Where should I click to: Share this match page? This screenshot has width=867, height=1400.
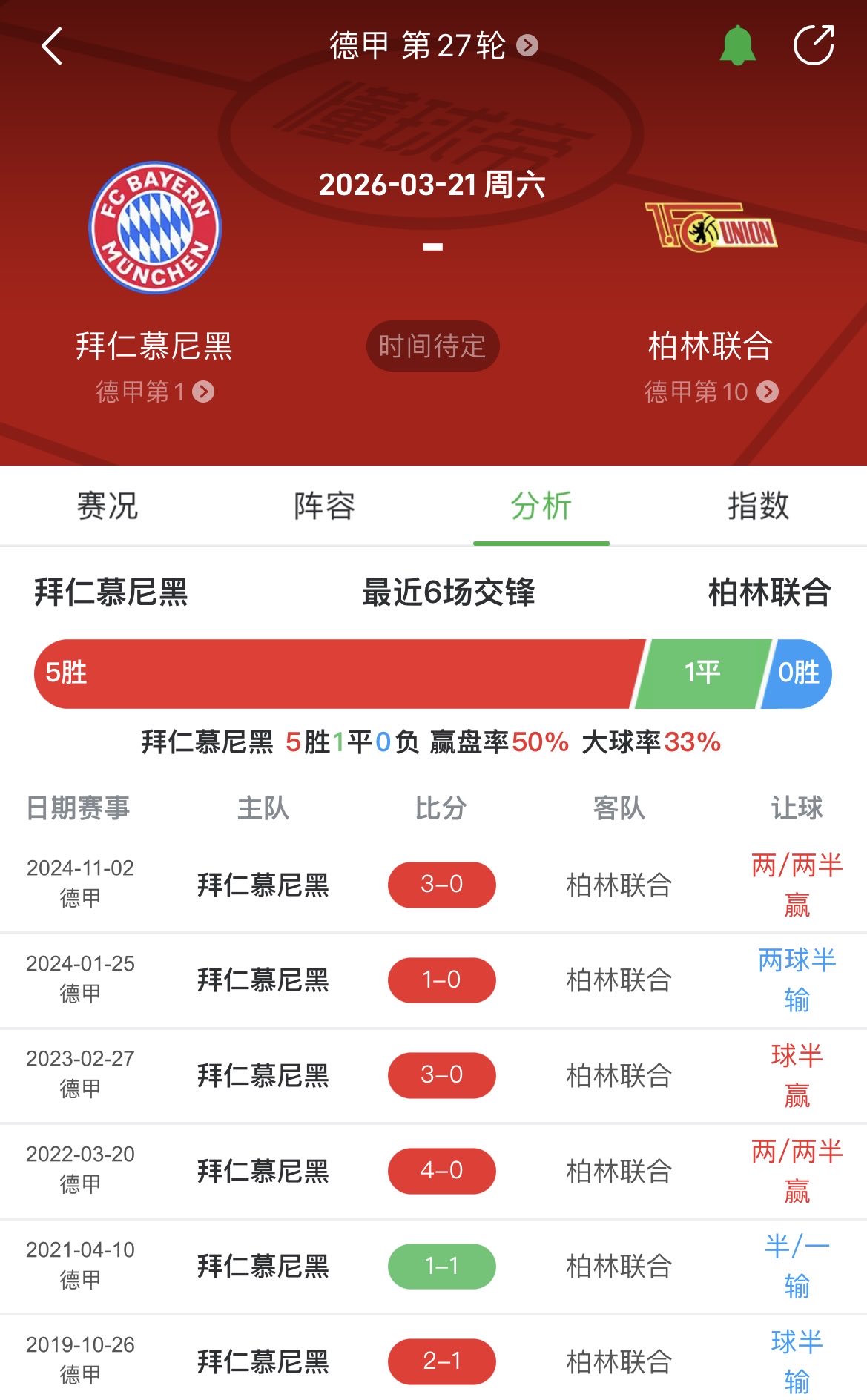(x=814, y=46)
